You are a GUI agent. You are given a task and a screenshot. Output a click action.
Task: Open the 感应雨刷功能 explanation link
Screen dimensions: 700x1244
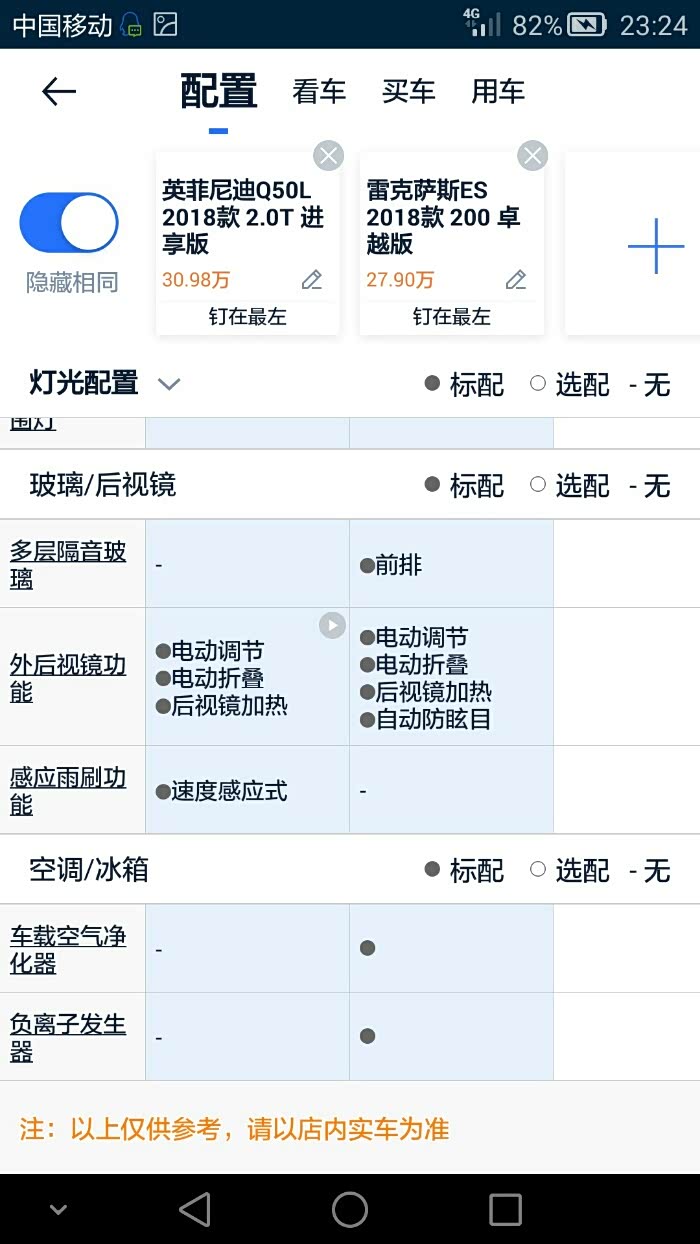point(68,791)
